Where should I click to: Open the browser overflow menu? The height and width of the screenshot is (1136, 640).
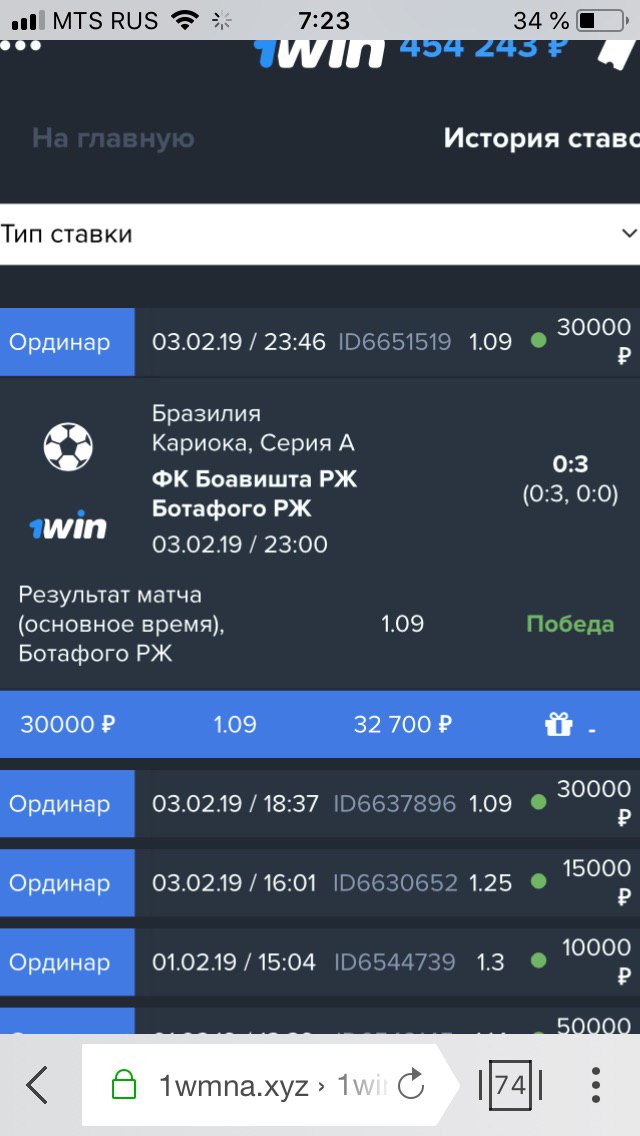pyautogui.click(x=596, y=1085)
